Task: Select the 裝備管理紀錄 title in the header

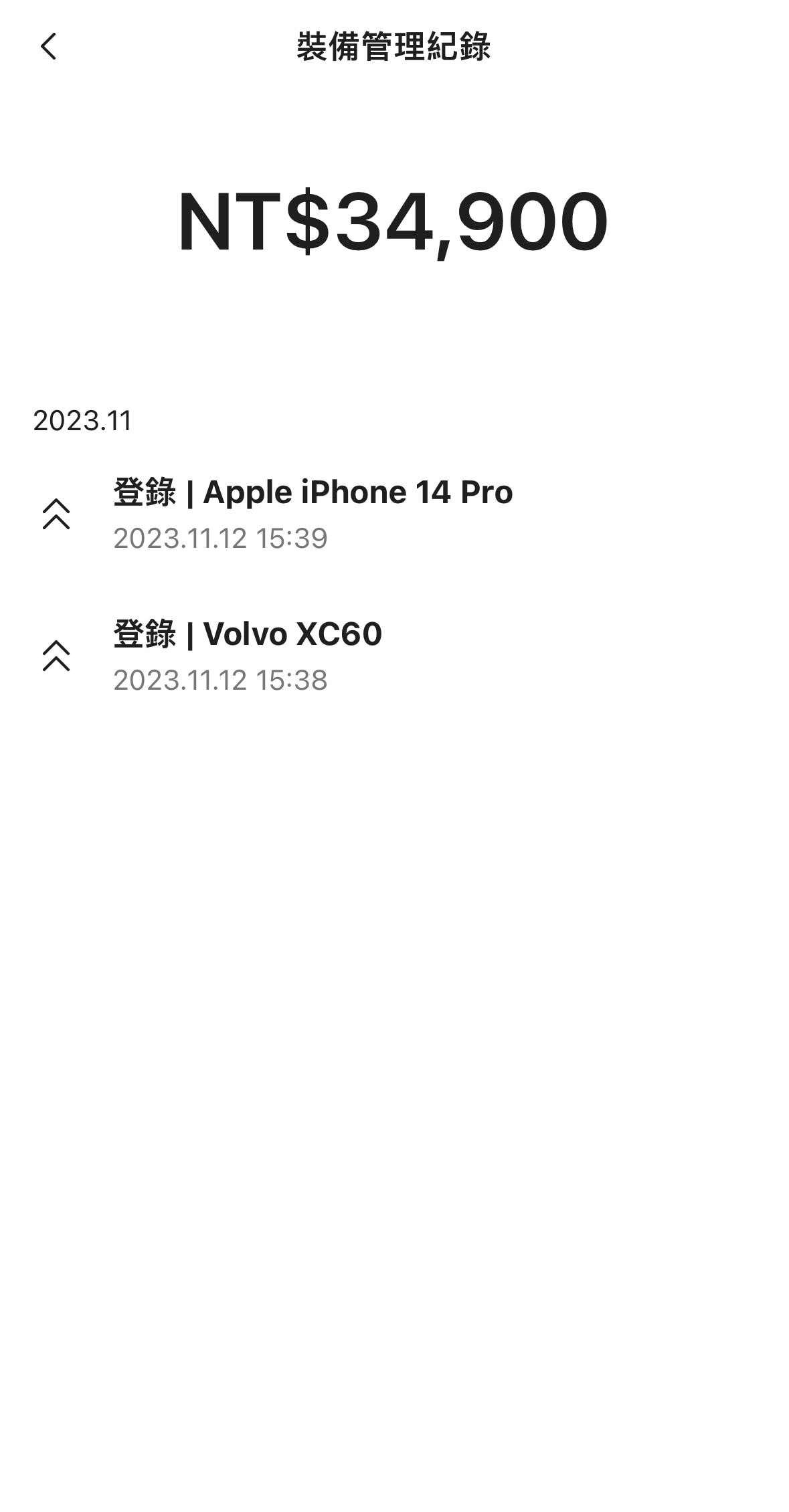Action: 394,47
